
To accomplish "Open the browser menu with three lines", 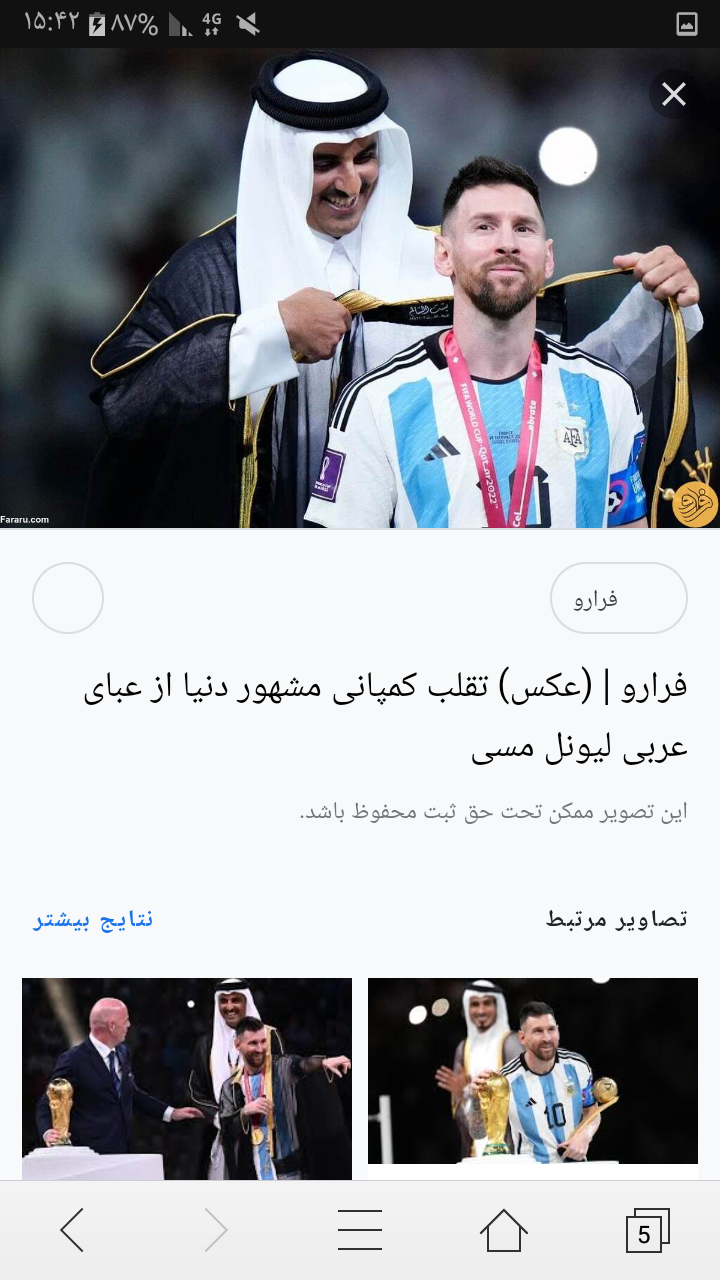I will point(360,1230).
